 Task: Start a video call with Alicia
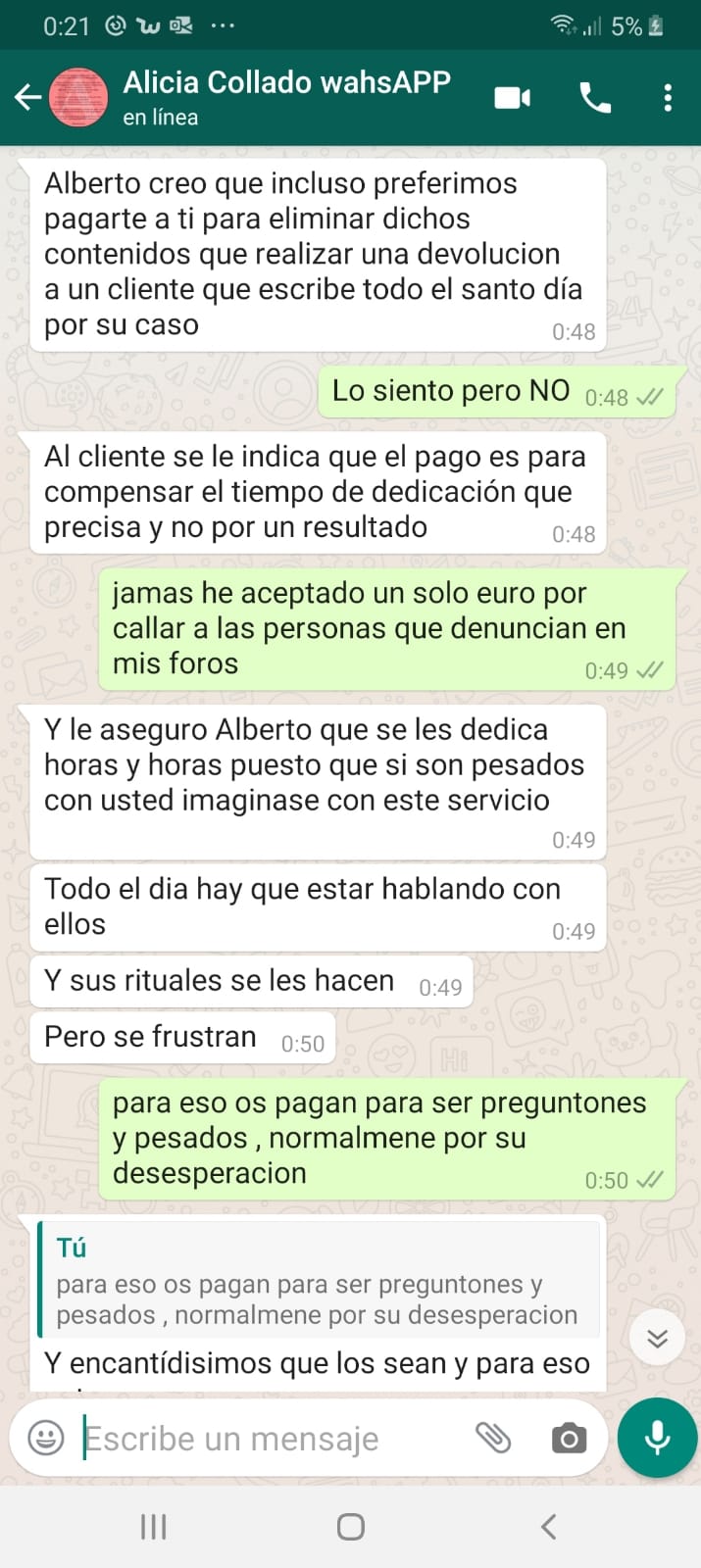(x=512, y=98)
